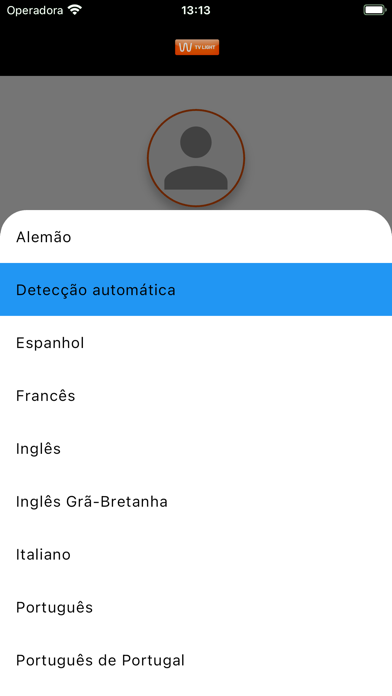Screen dimensions: 392x696
Task: Pick Espanhol from the language list
Action: tap(196, 343)
